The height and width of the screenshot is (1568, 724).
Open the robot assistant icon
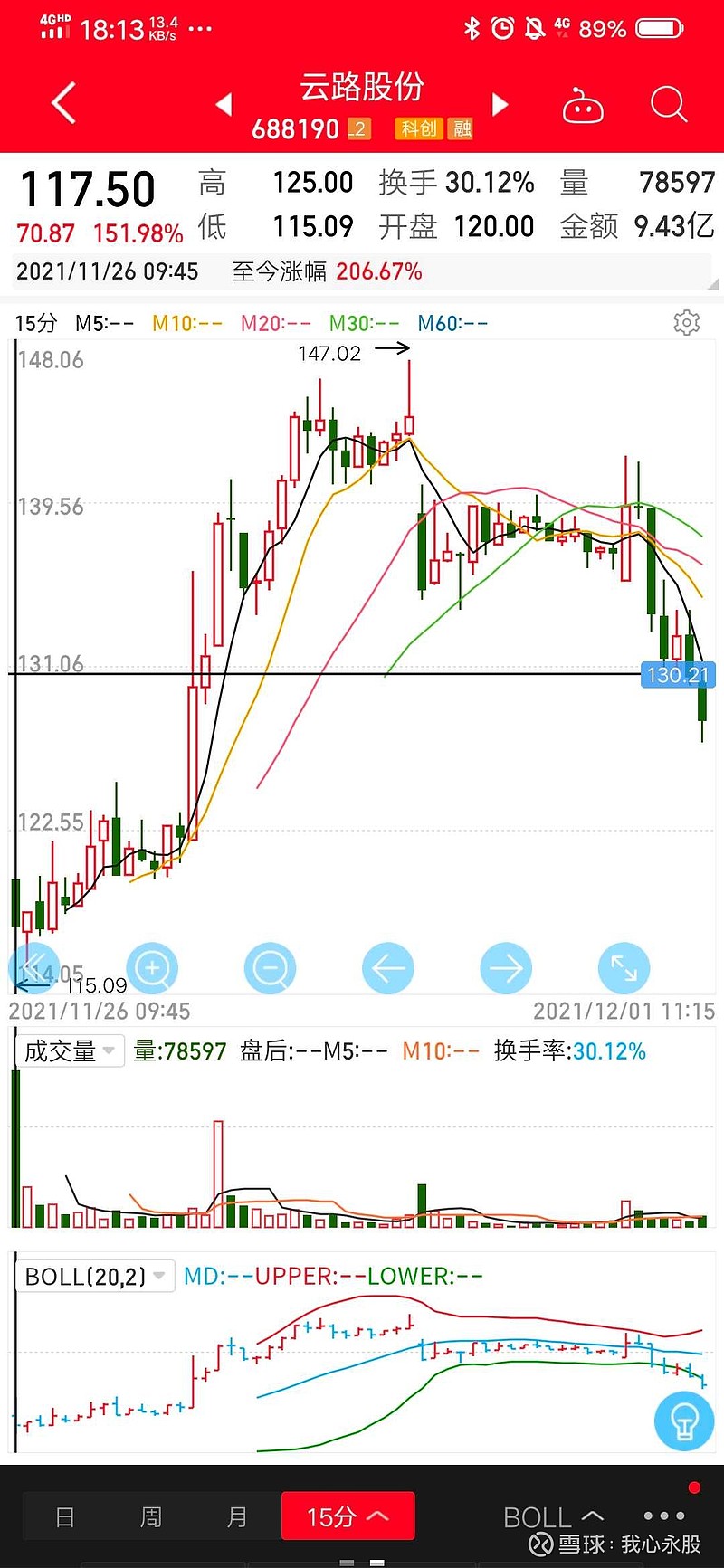click(x=582, y=106)
